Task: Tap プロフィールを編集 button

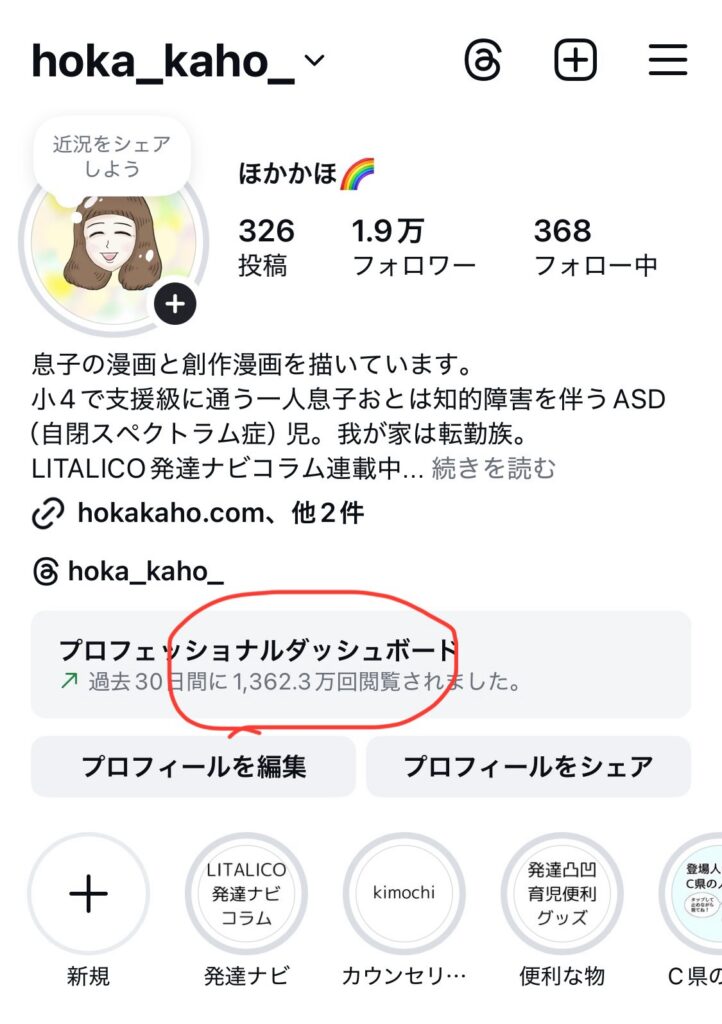Action: (x=193, y=767)
